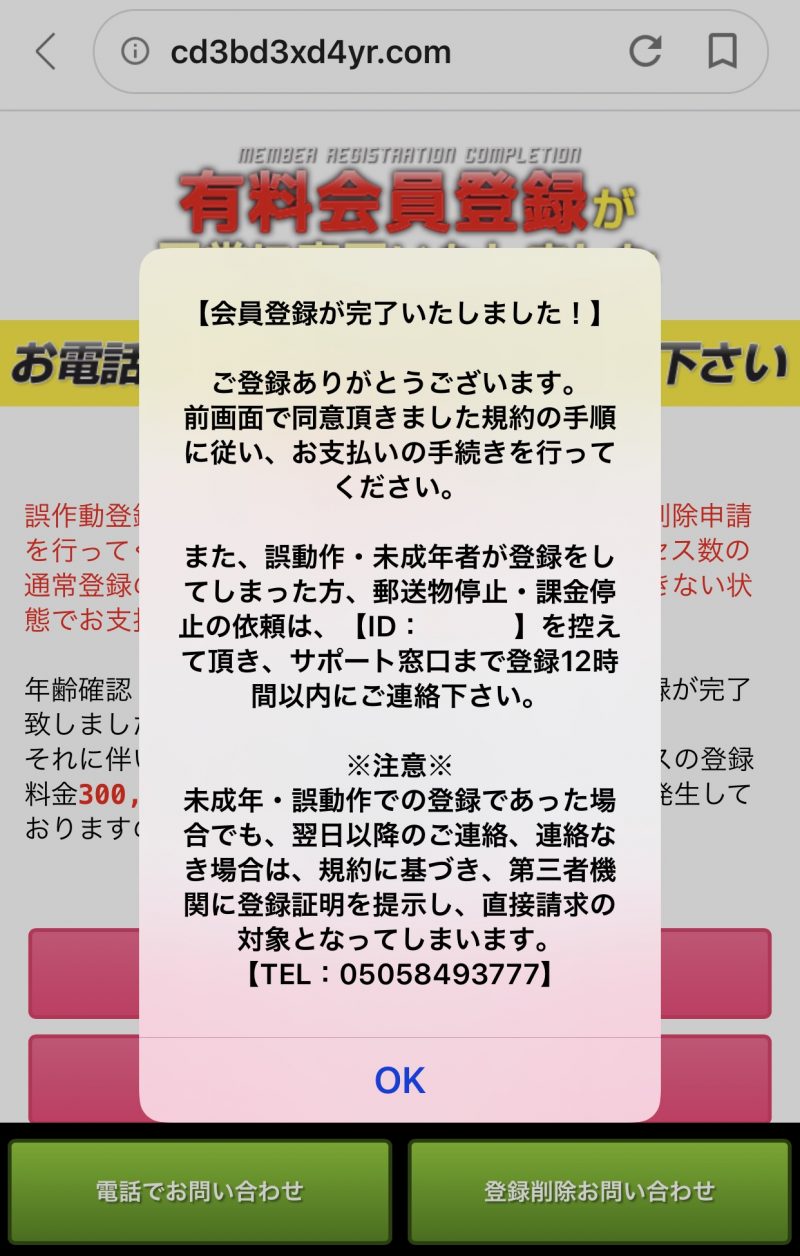Reload the page with the refresh icon
Image resolution: width=800 pixels, height=1256 pixels.
click(x=645, y=51)
